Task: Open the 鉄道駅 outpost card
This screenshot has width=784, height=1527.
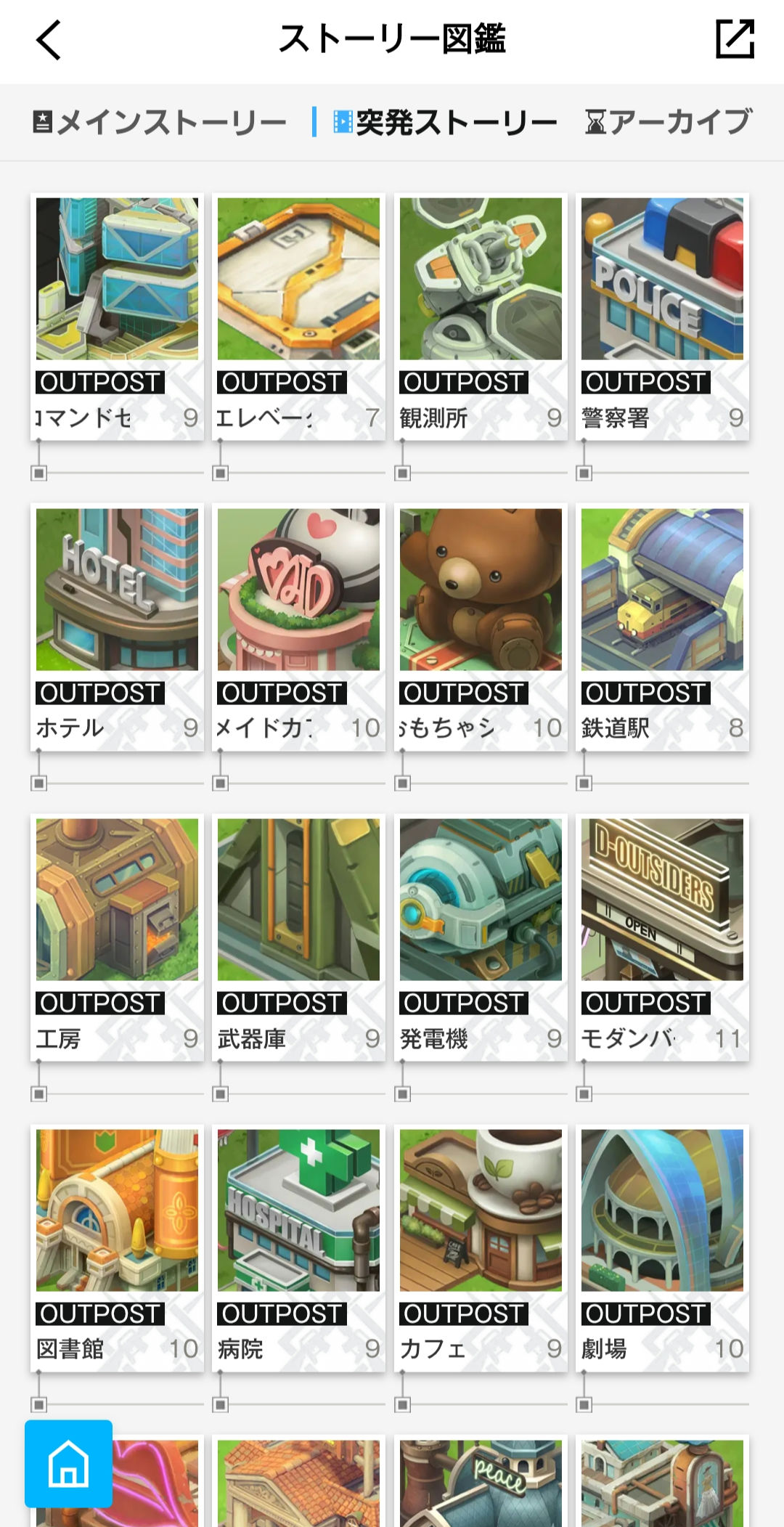Action: point(662,627)
